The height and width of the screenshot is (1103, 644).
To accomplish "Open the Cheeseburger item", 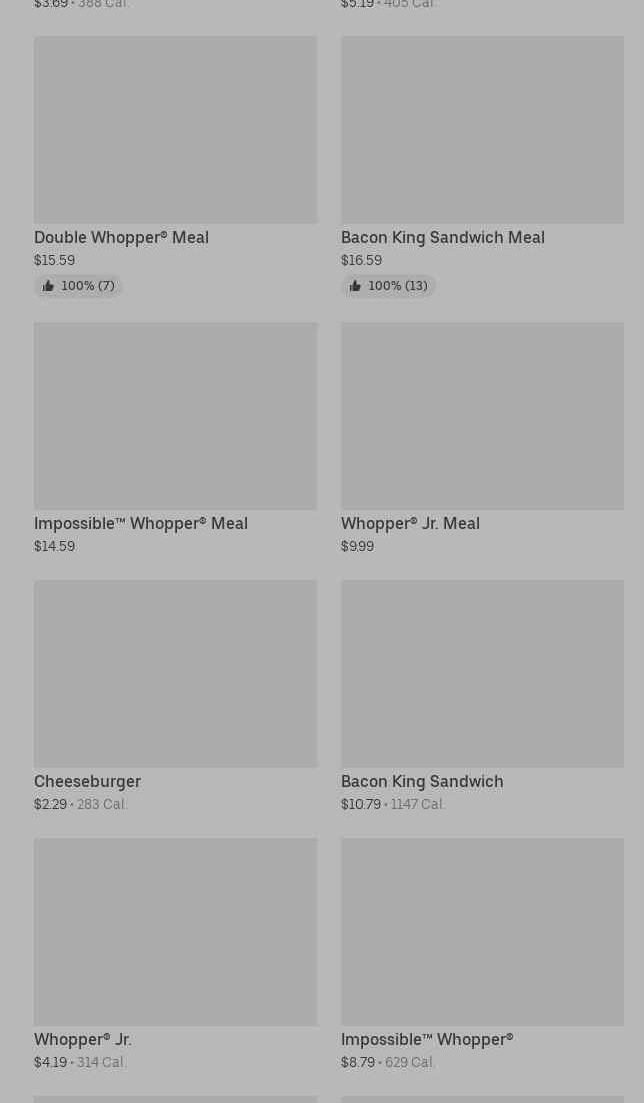I will tap(175, 696).
